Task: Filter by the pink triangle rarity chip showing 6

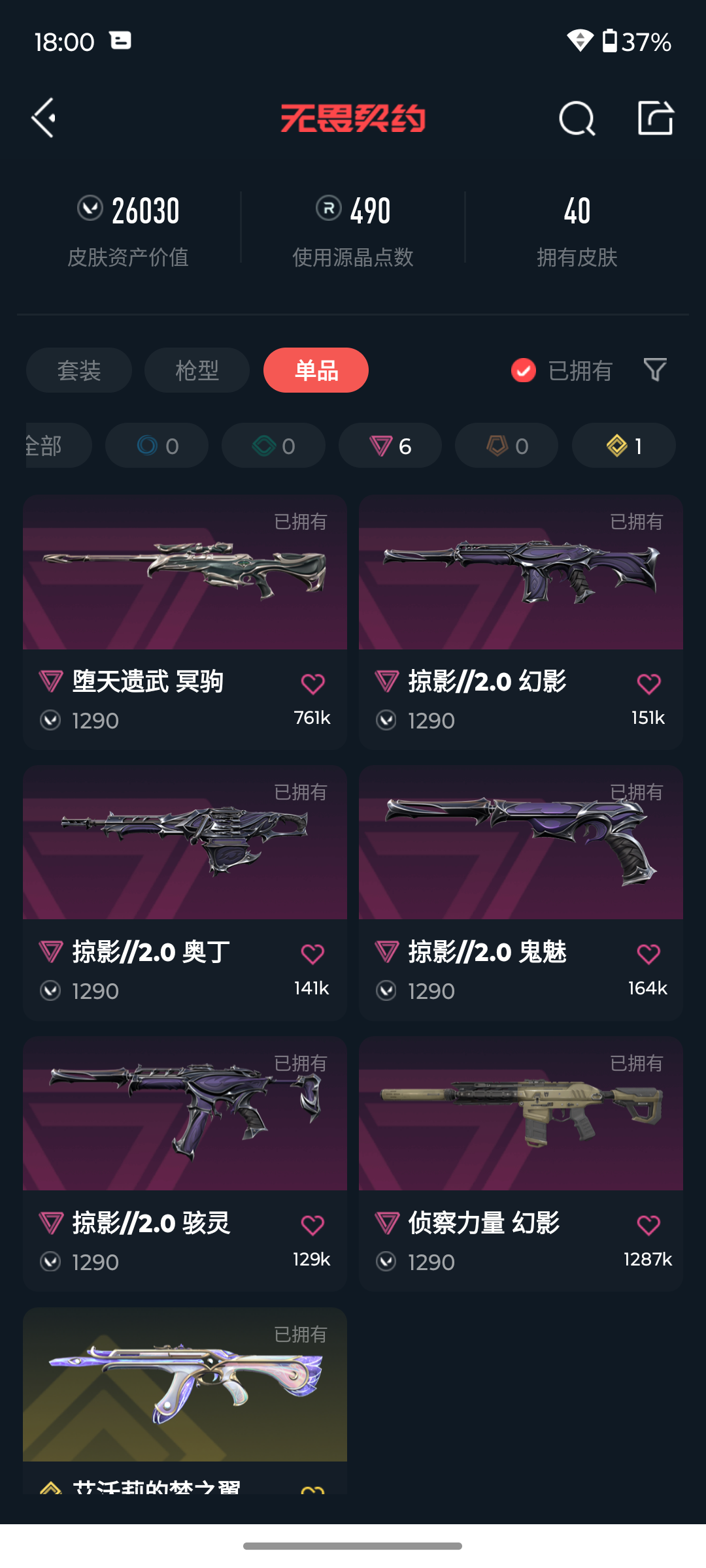Action: [390, 446]
